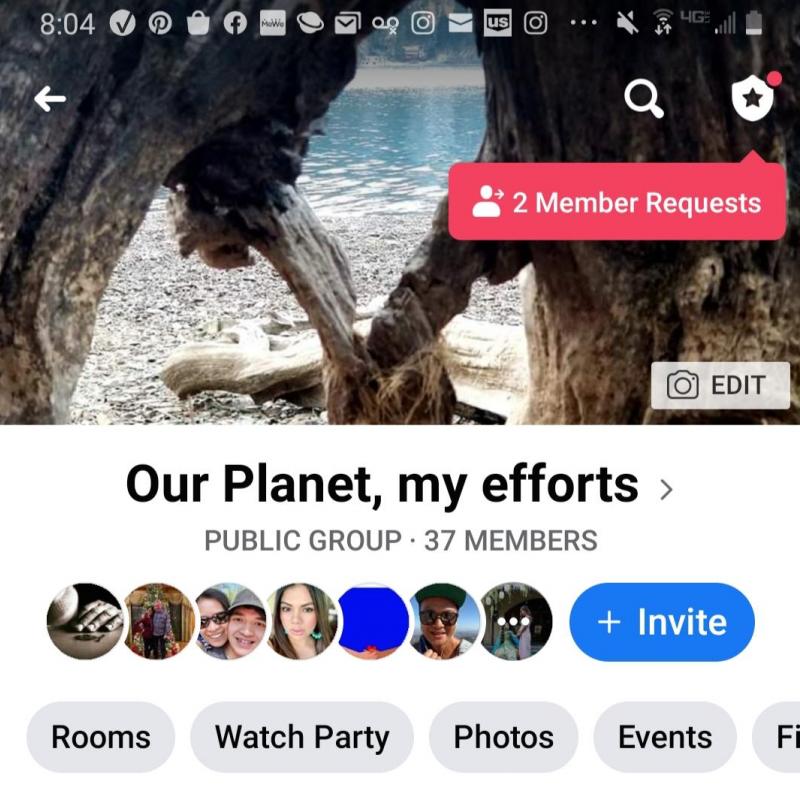The width and height of the screenshot is (800, 800).
Task: Invite people to the group
Action: (662, 622)
